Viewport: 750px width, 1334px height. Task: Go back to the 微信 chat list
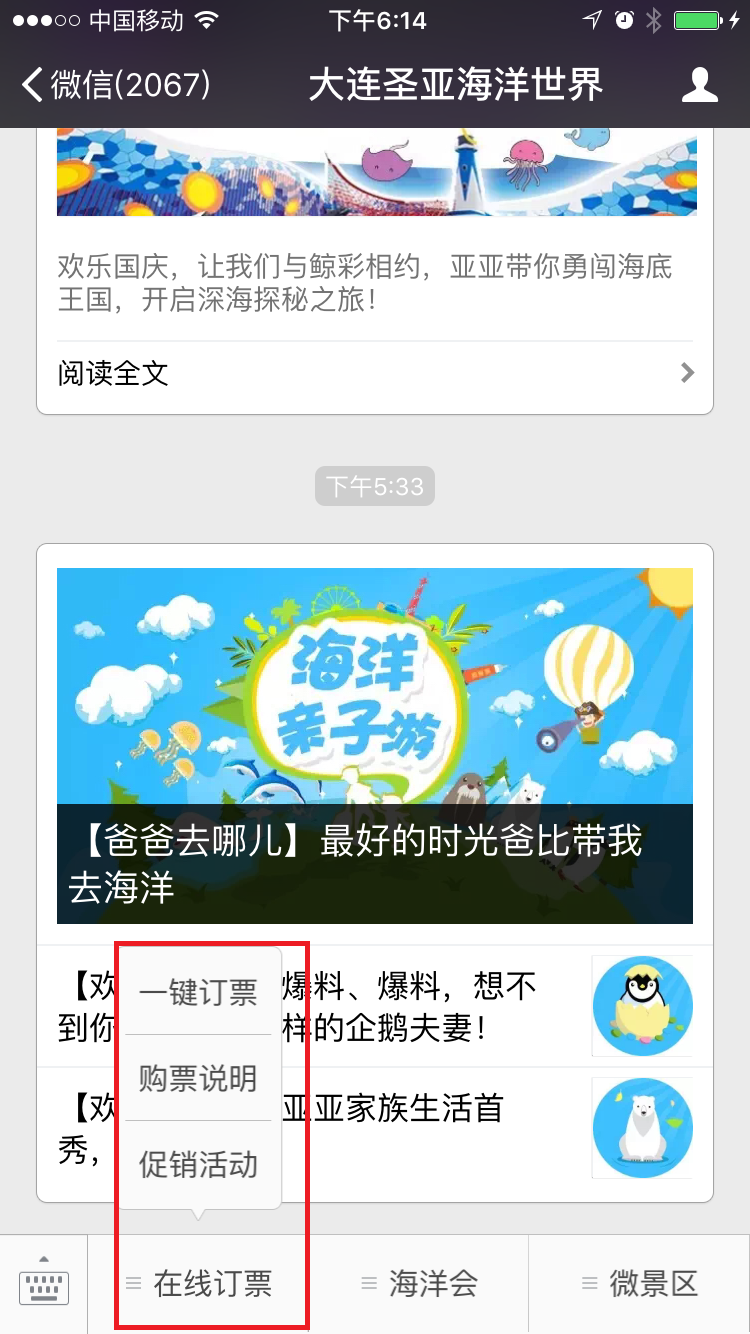point(115,85)
